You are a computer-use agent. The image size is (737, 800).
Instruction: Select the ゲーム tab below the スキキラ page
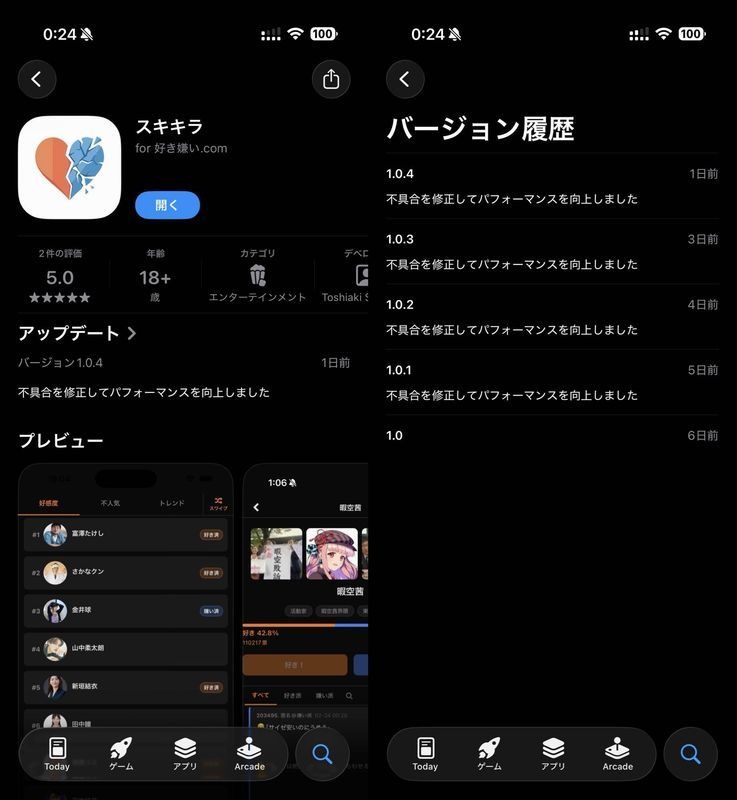point(121,754)
